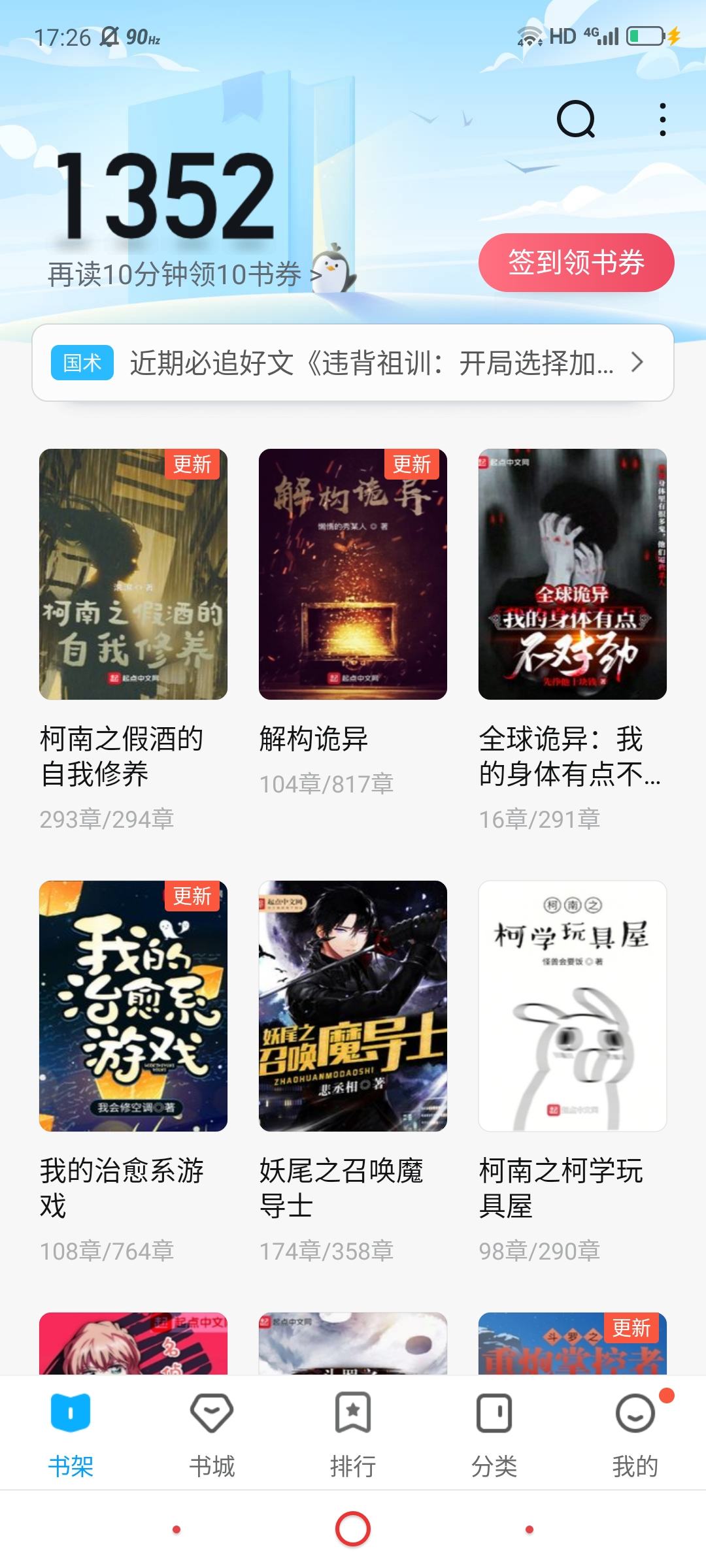Open the book 解构诡异
This screenshot has height=1568, width=706.
[x=353, y=574]
